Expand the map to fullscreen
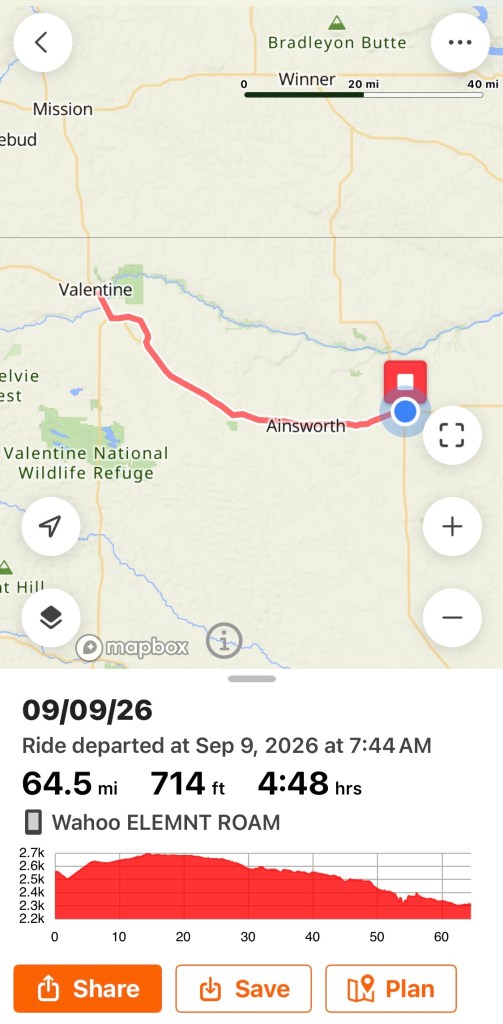 [452, 435]
